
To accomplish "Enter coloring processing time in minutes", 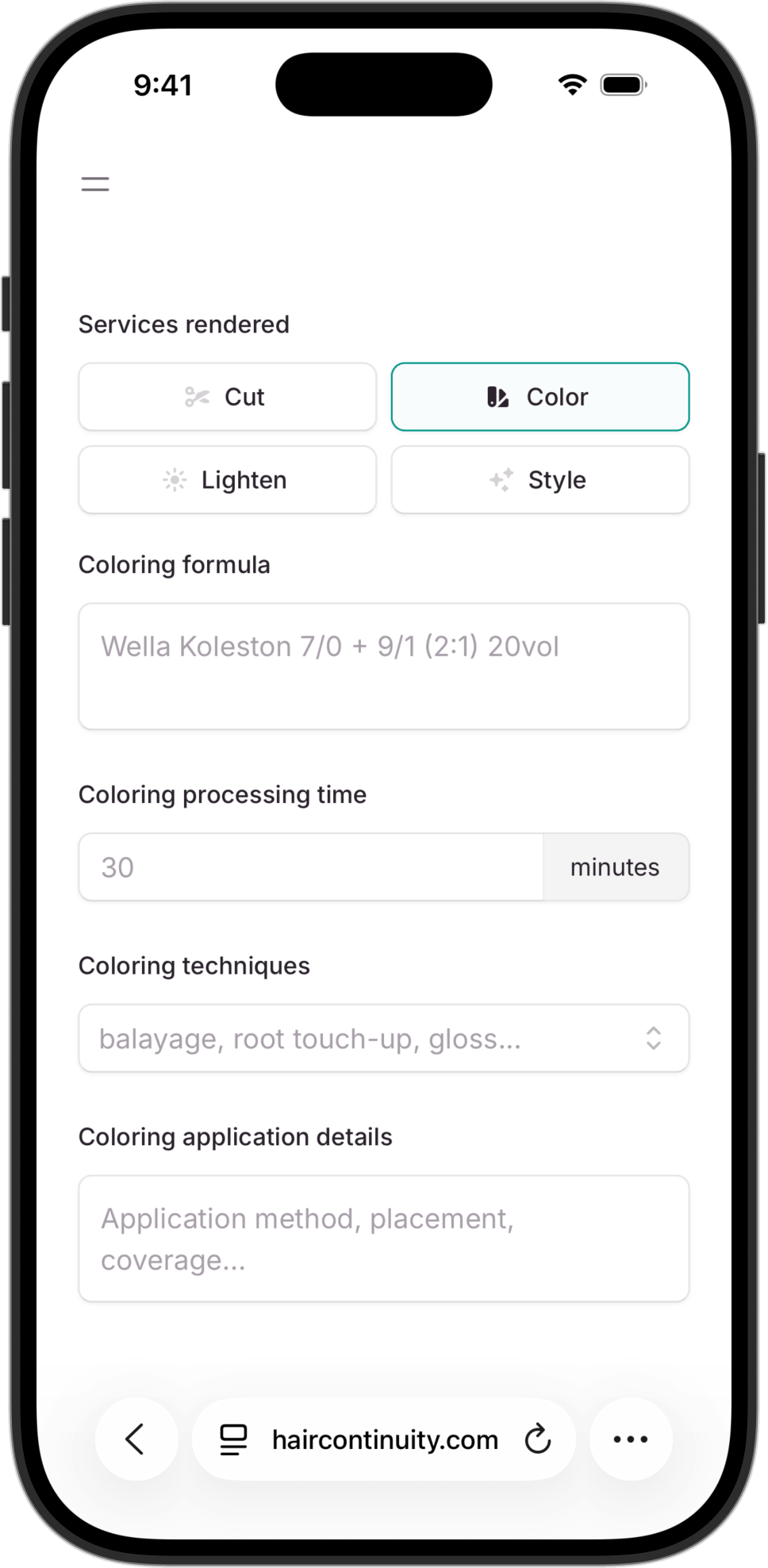I will click(310, 867).
